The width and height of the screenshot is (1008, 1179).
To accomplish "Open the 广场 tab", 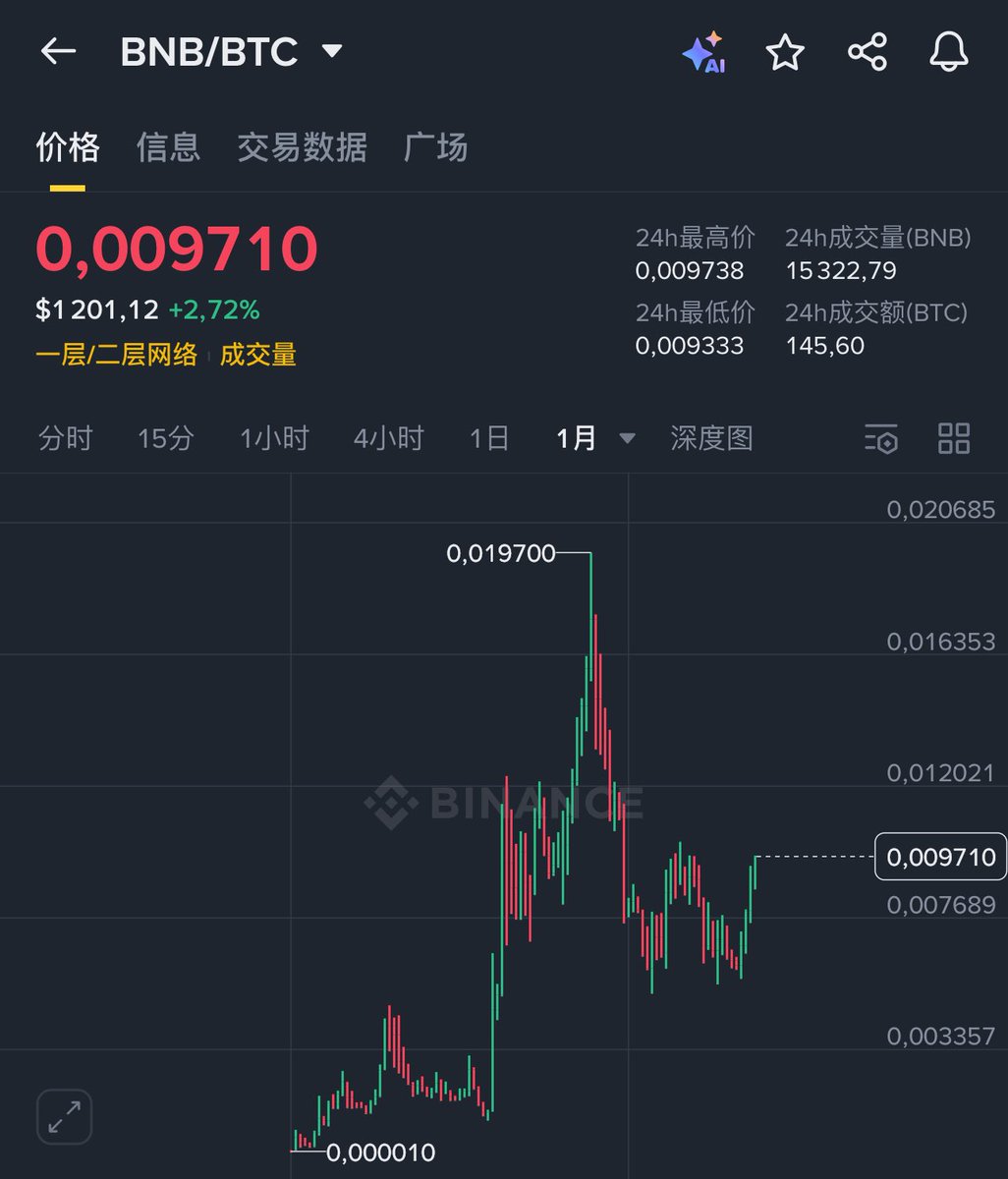I will 435,147.
